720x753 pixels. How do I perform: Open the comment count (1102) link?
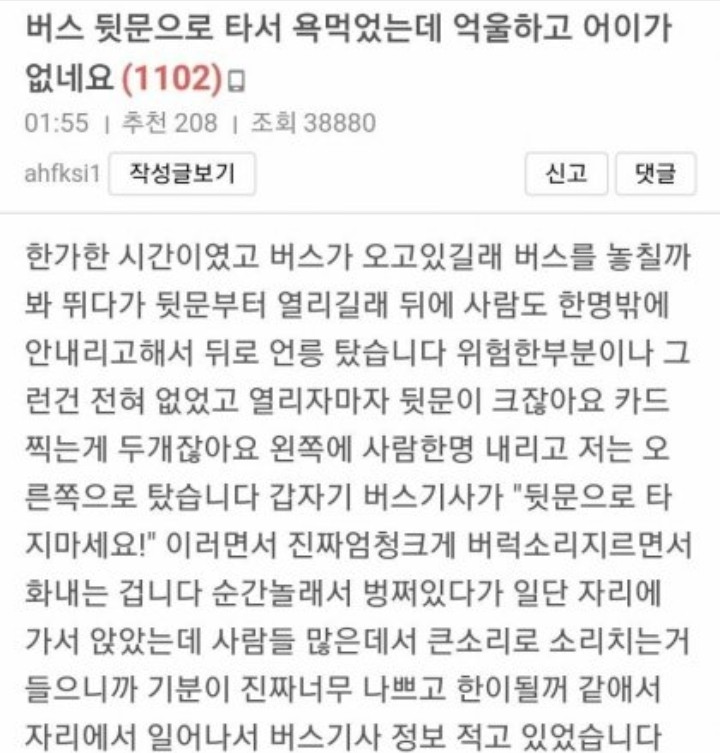(x=170, y=77)
